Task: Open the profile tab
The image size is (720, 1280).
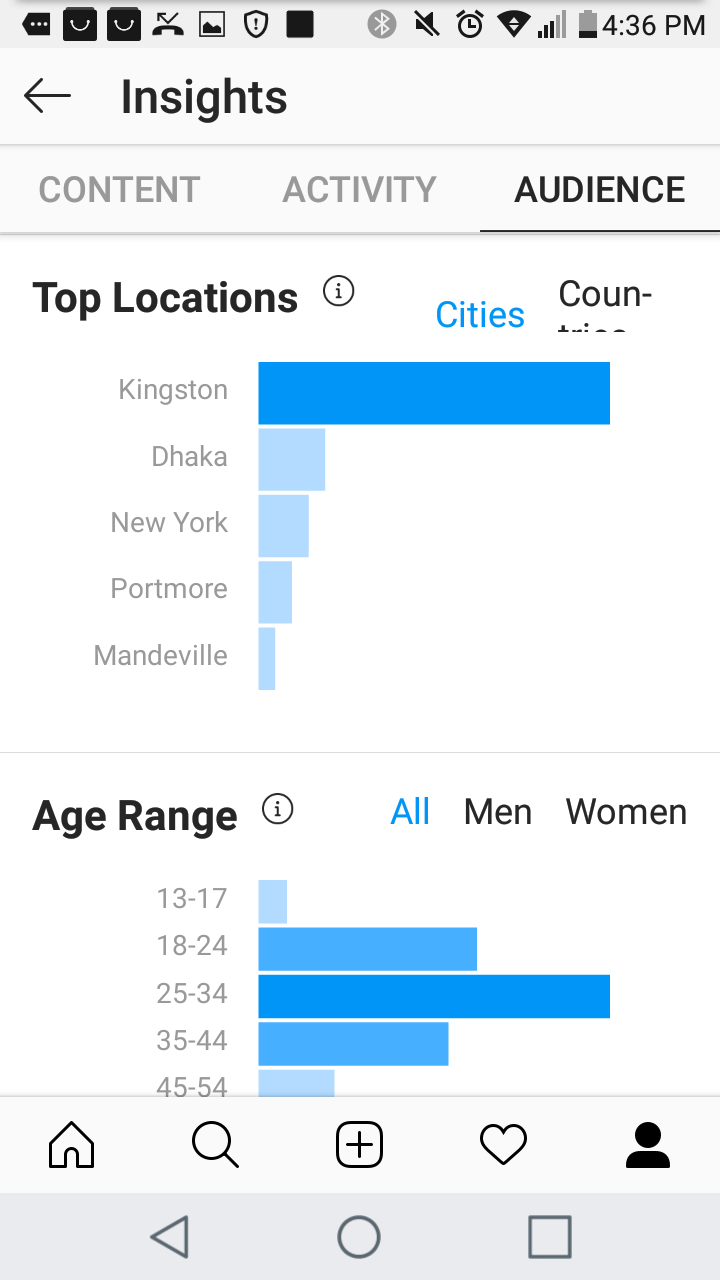Action: click(x=647, y=1145)
